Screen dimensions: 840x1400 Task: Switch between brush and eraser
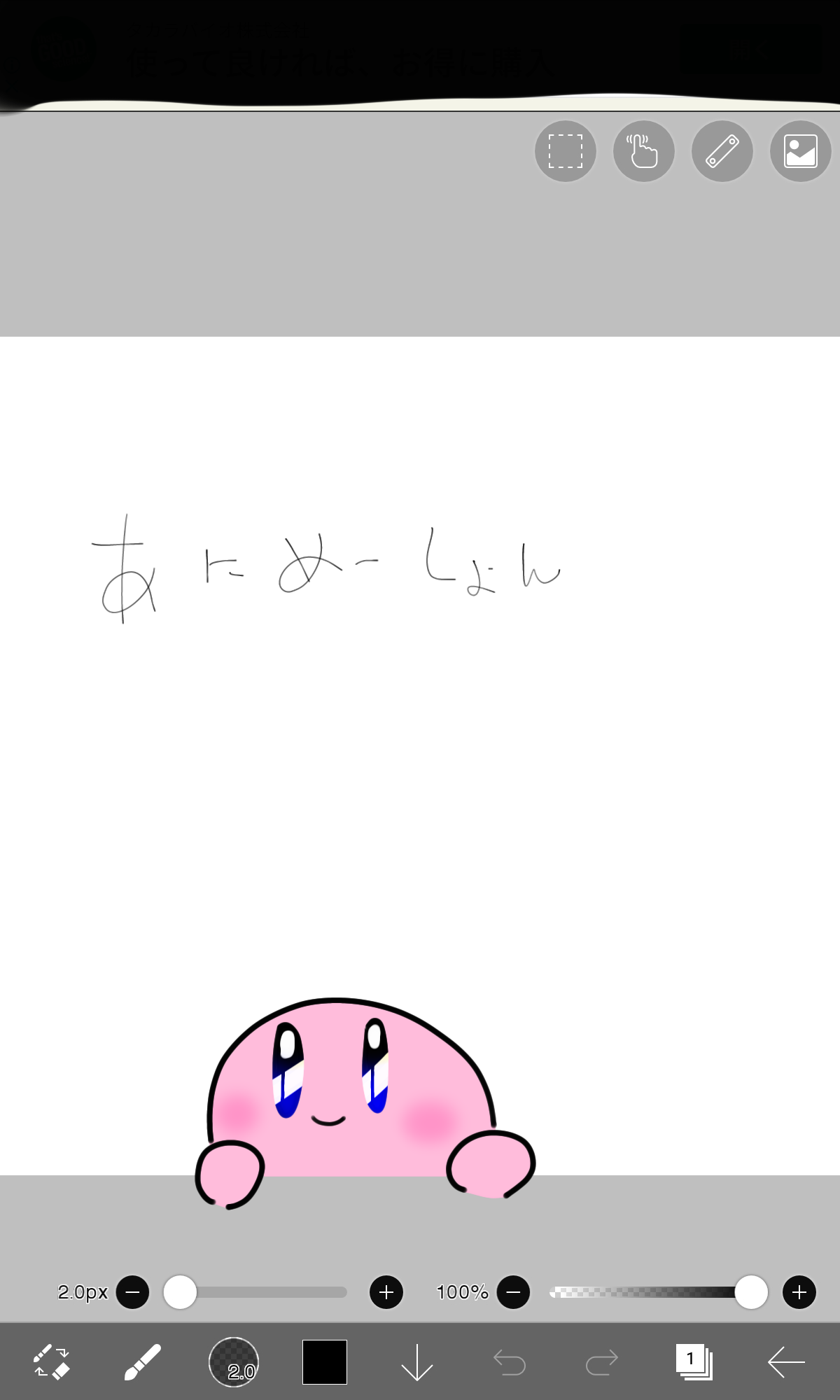click(x=51, y=1362)
